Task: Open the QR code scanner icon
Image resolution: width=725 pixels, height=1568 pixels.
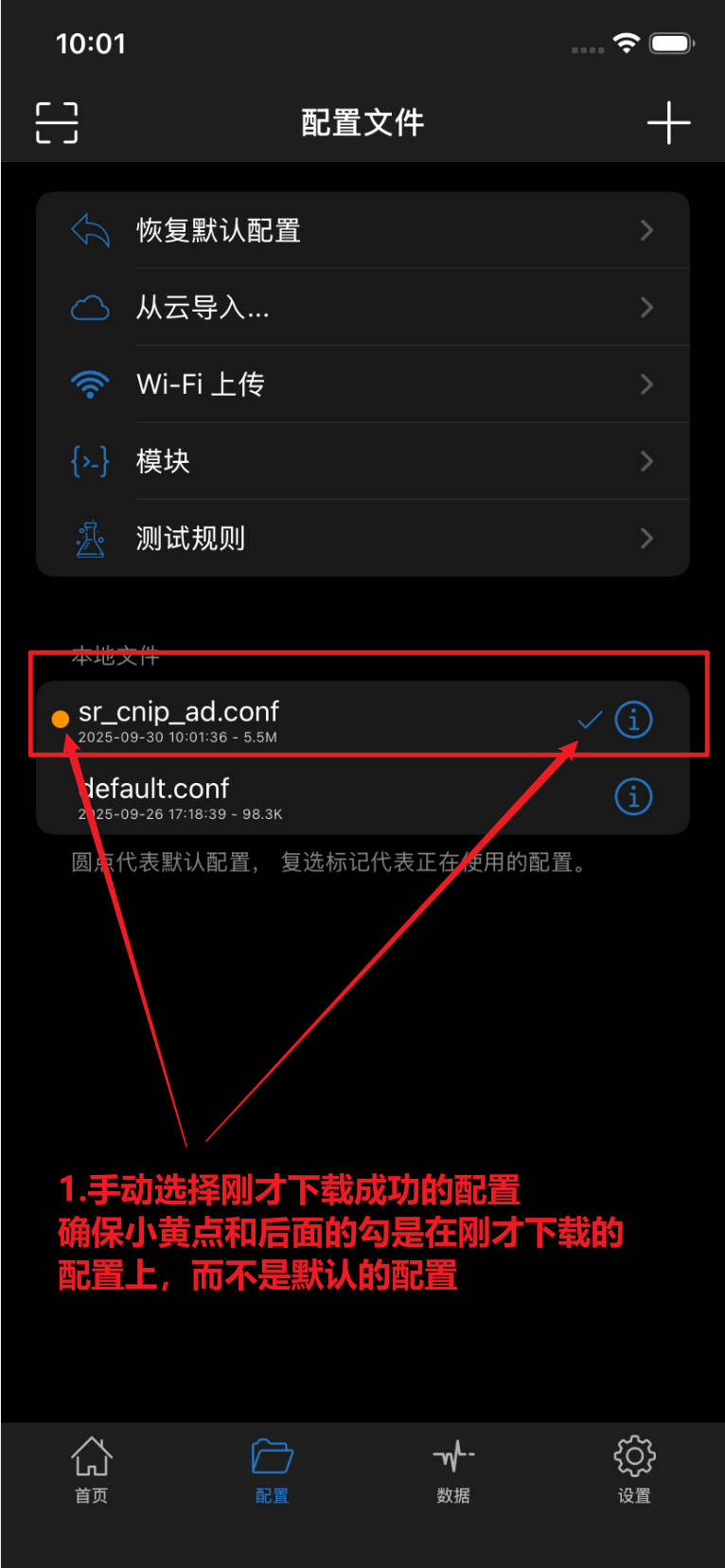Action: [x=57, y=123]
